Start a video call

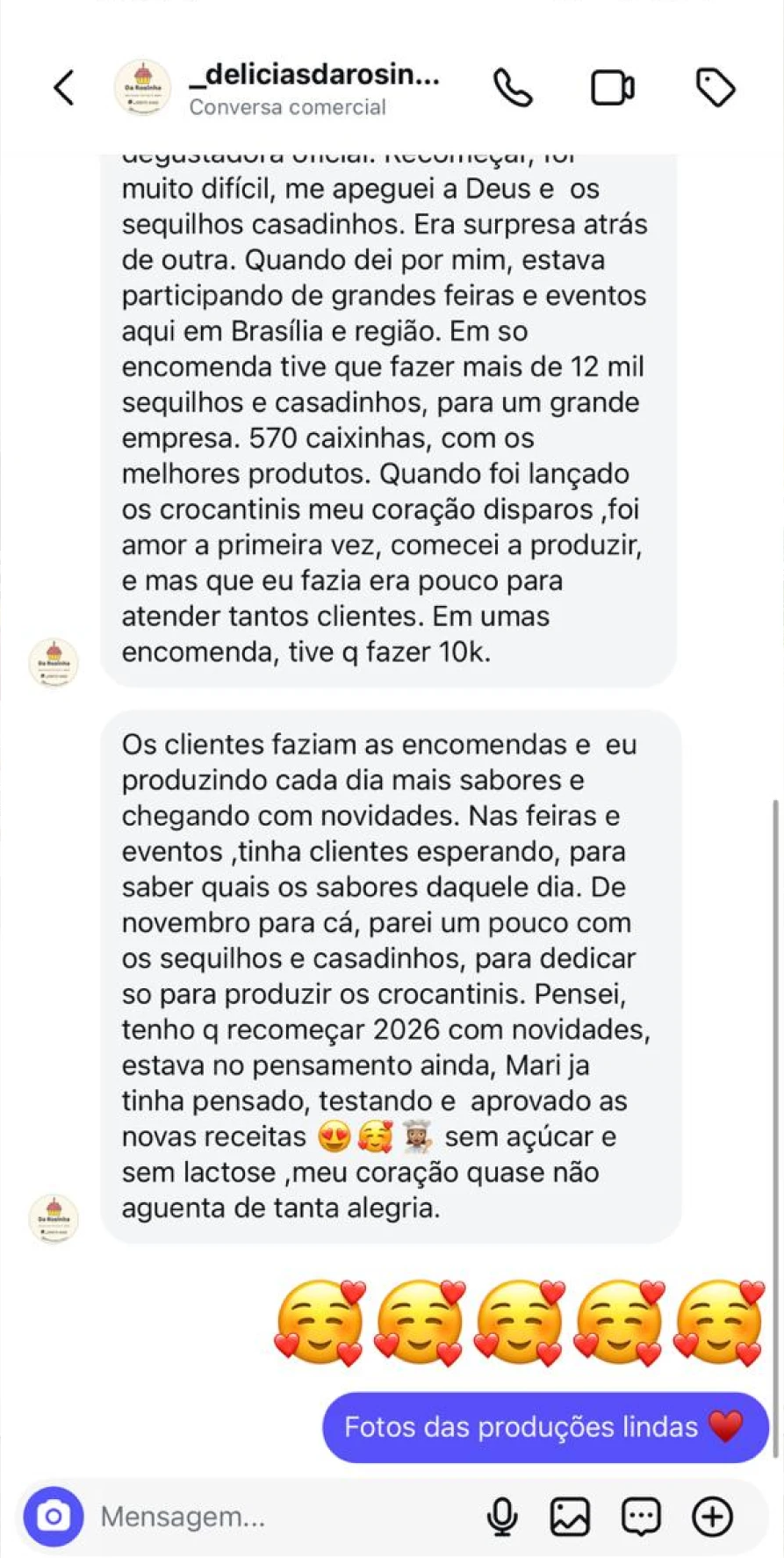(x=612, y=88)
